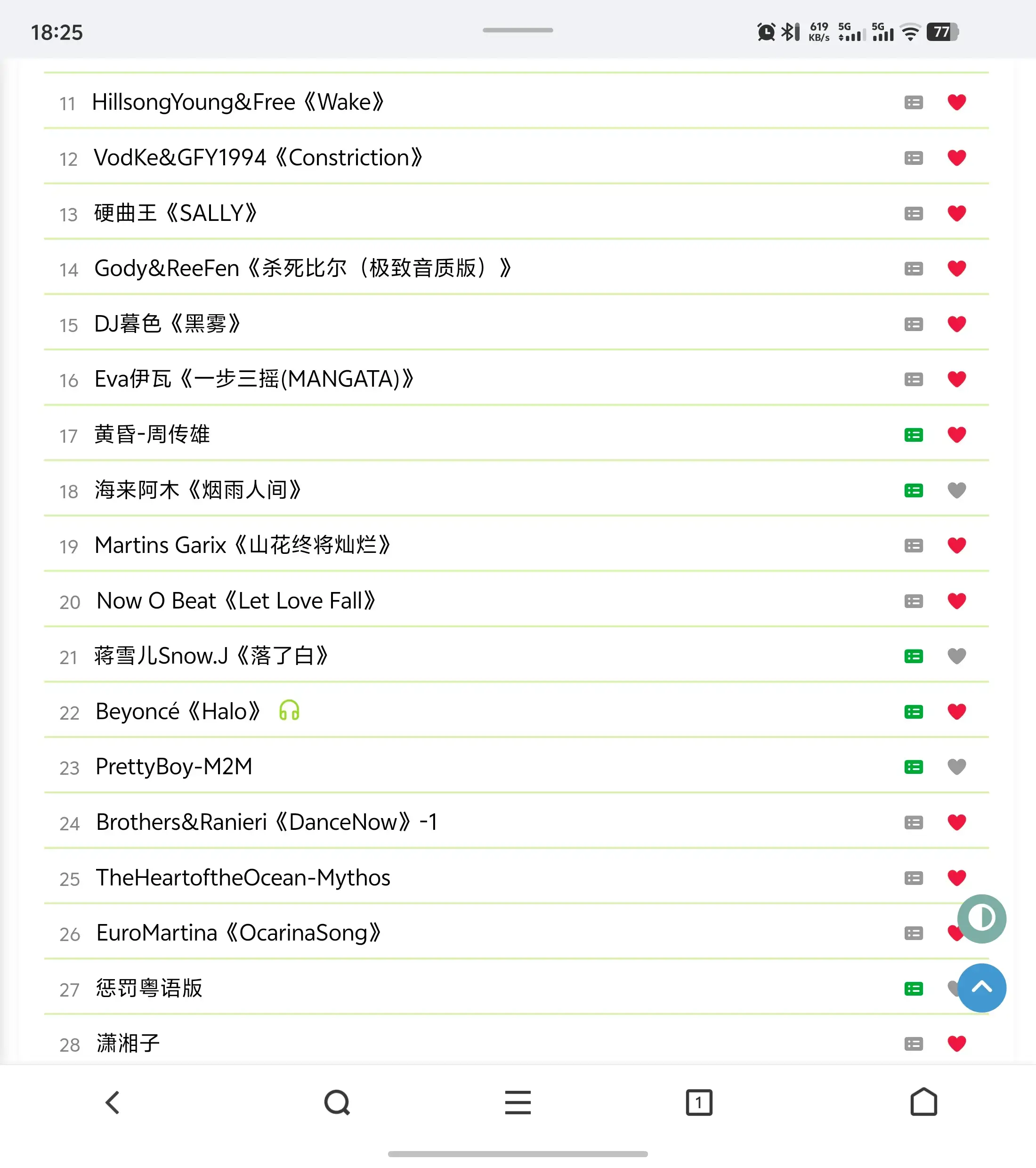Jump back to top with arrow button

click(982, 988)
